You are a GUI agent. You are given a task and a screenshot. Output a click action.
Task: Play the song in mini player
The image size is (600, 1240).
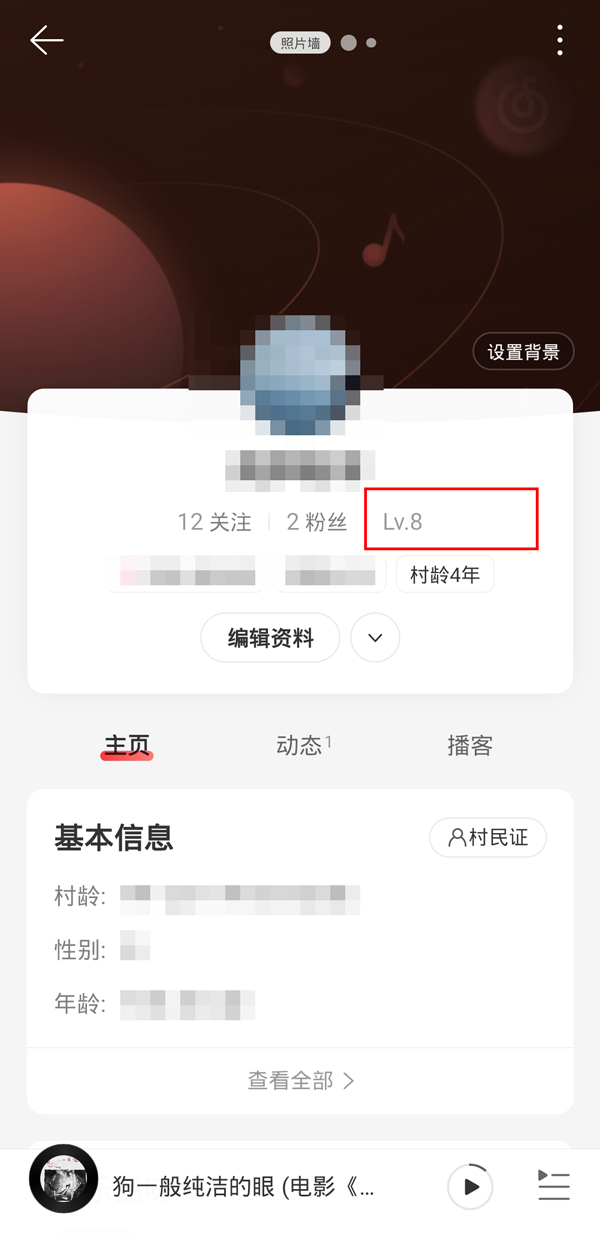[470, 1186]
